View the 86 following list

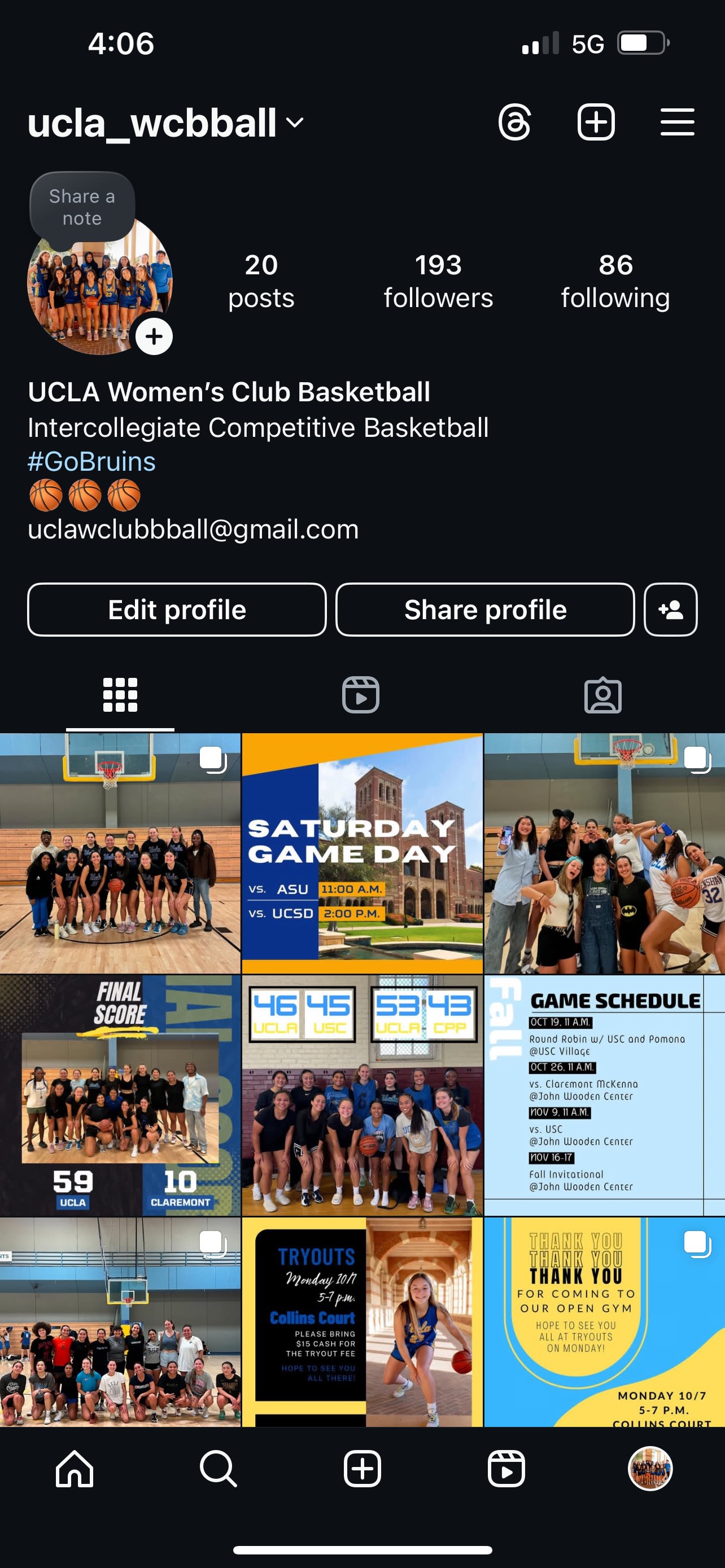click(615, 281)
